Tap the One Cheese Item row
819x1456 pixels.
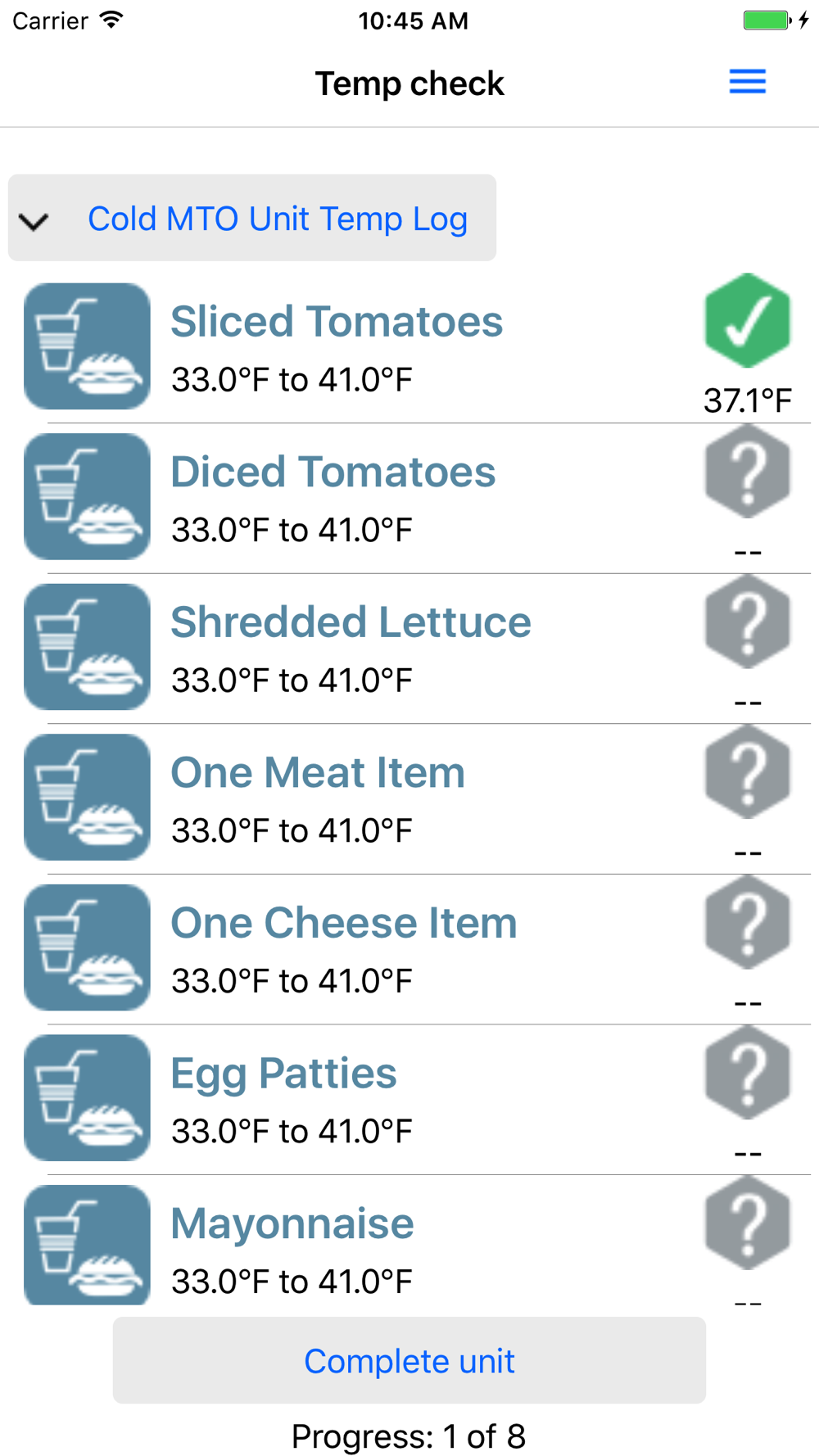409,949
